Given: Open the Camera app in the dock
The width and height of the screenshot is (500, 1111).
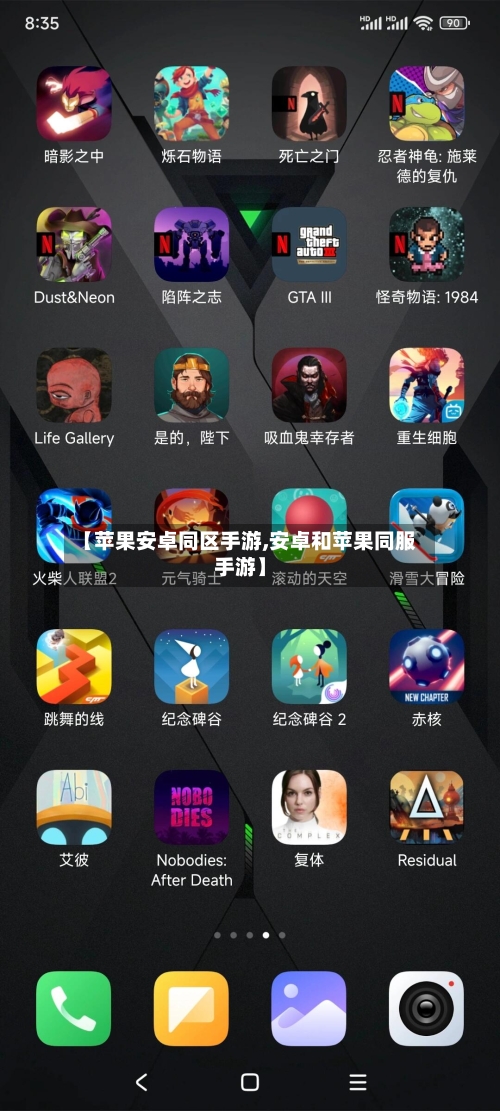Looking at the screenshot, I should pos(426,1008).
